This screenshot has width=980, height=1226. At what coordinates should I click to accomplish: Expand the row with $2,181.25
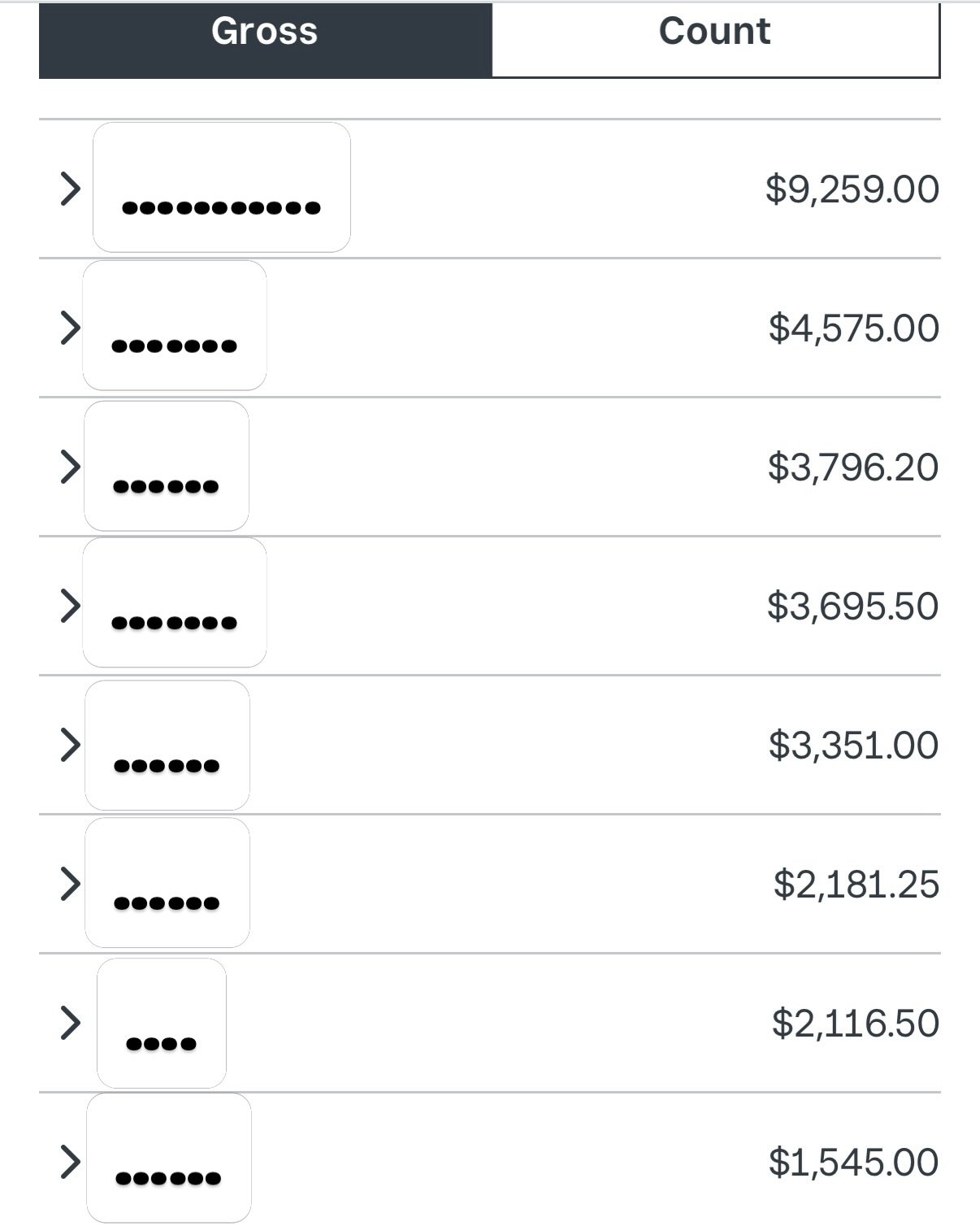tap(71, 885)
